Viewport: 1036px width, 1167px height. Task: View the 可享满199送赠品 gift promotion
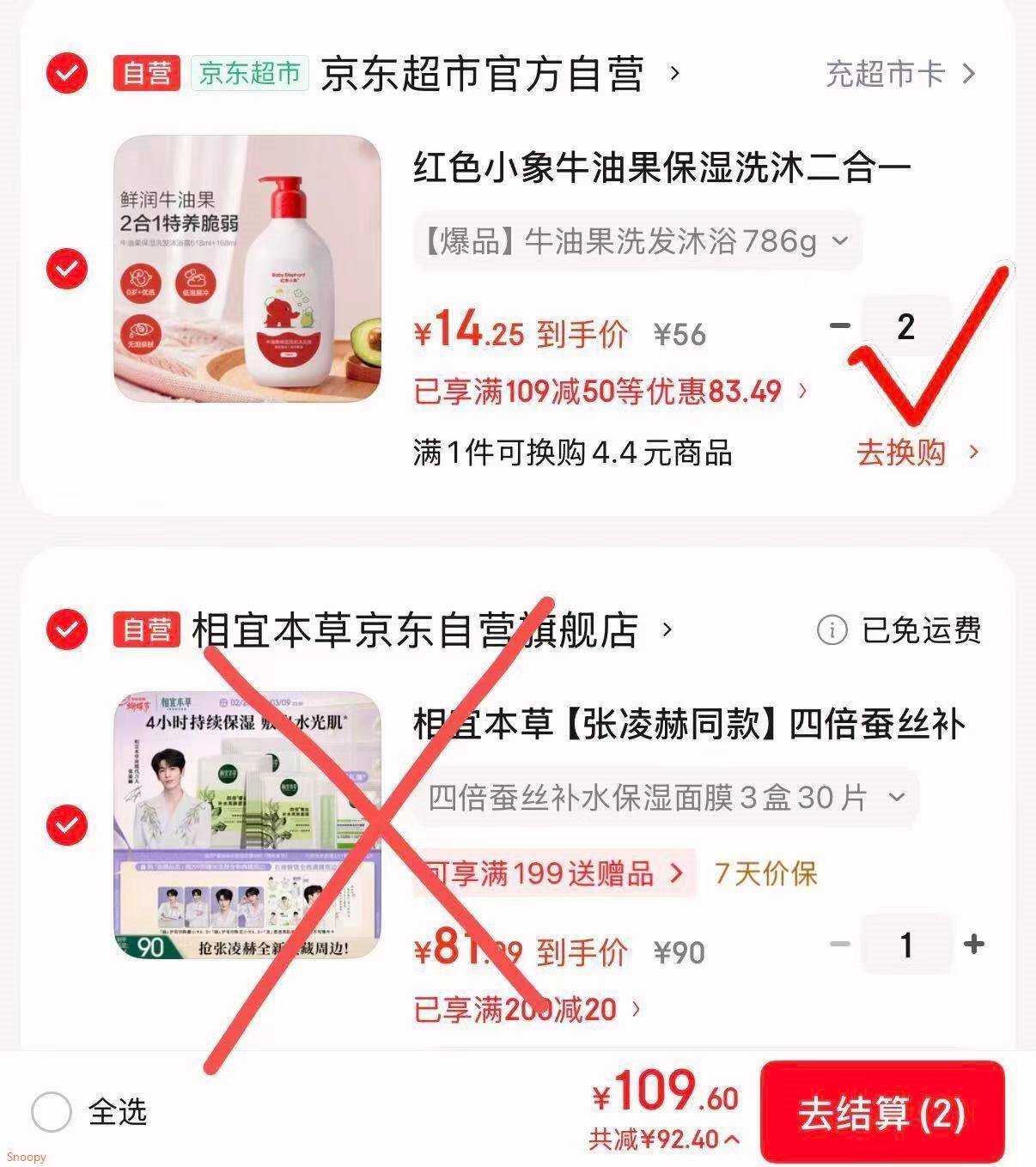(554, 874)
